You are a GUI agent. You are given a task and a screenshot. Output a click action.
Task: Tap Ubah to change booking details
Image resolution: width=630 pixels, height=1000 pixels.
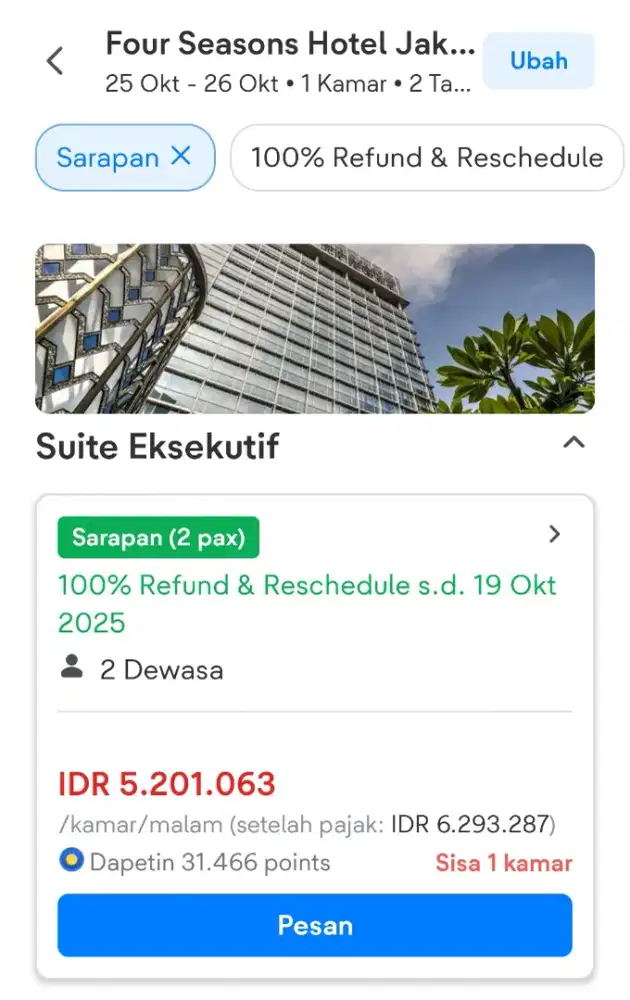point(538,60)
